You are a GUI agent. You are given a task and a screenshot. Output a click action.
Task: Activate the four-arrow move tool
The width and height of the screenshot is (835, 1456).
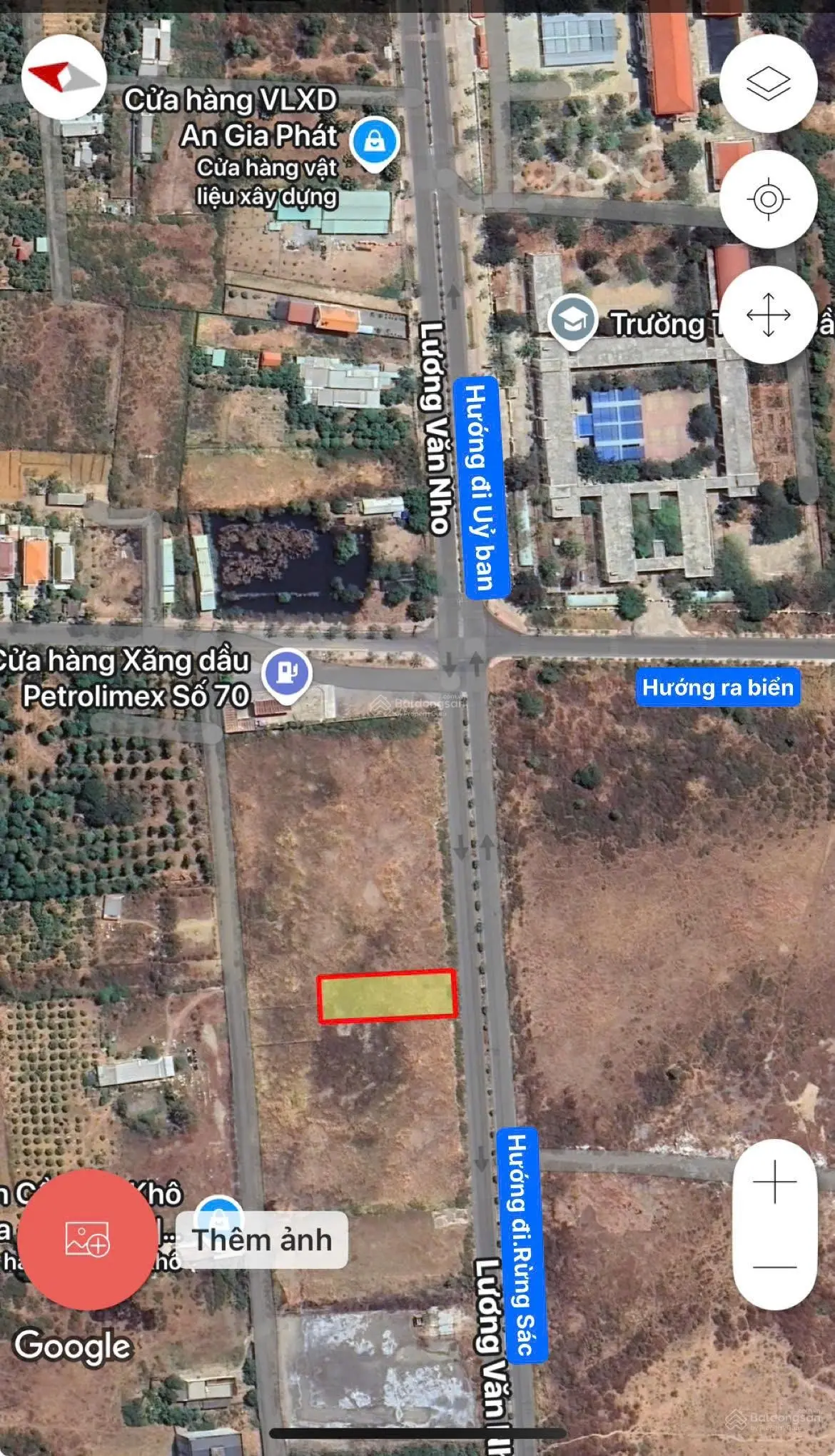768,314
